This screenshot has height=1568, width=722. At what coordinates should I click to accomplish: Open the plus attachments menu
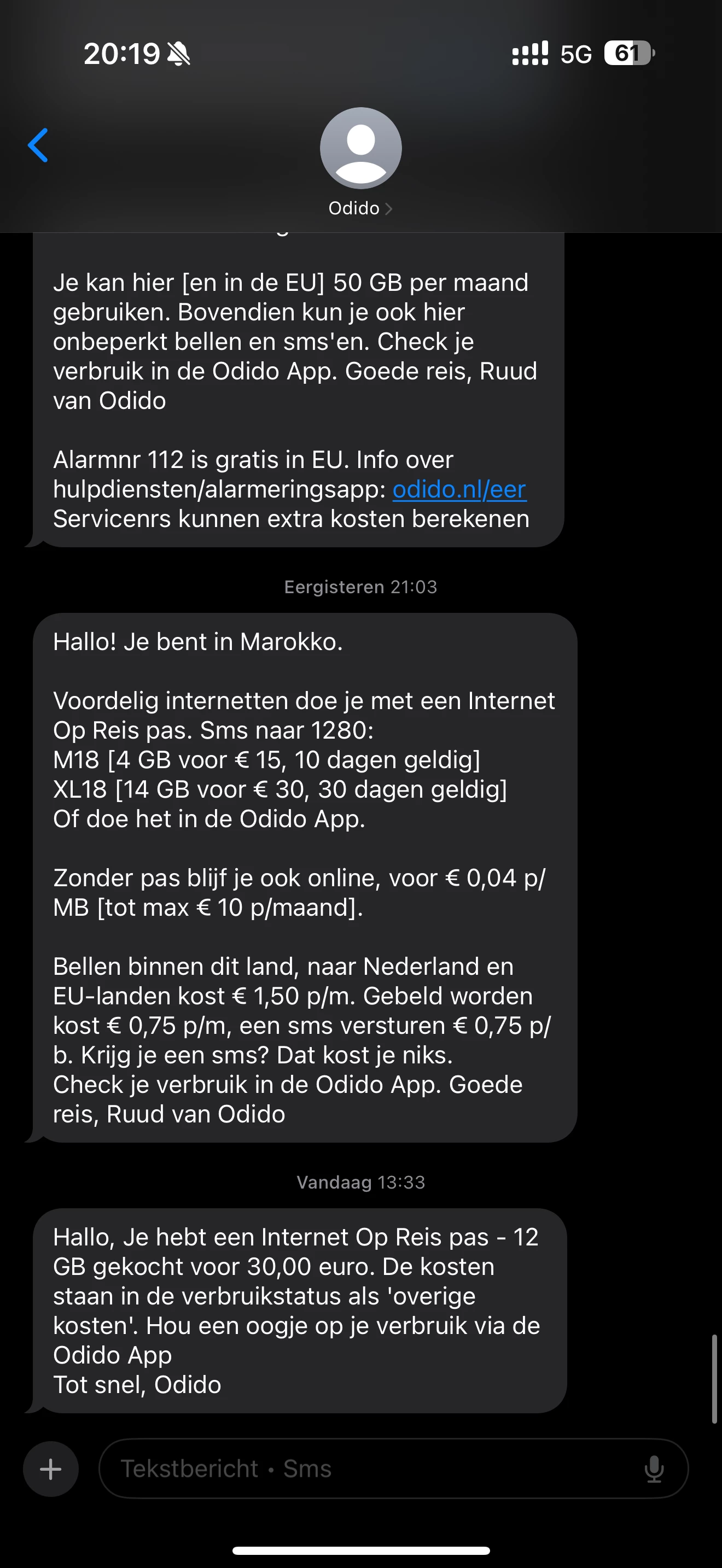[50, 1469]
